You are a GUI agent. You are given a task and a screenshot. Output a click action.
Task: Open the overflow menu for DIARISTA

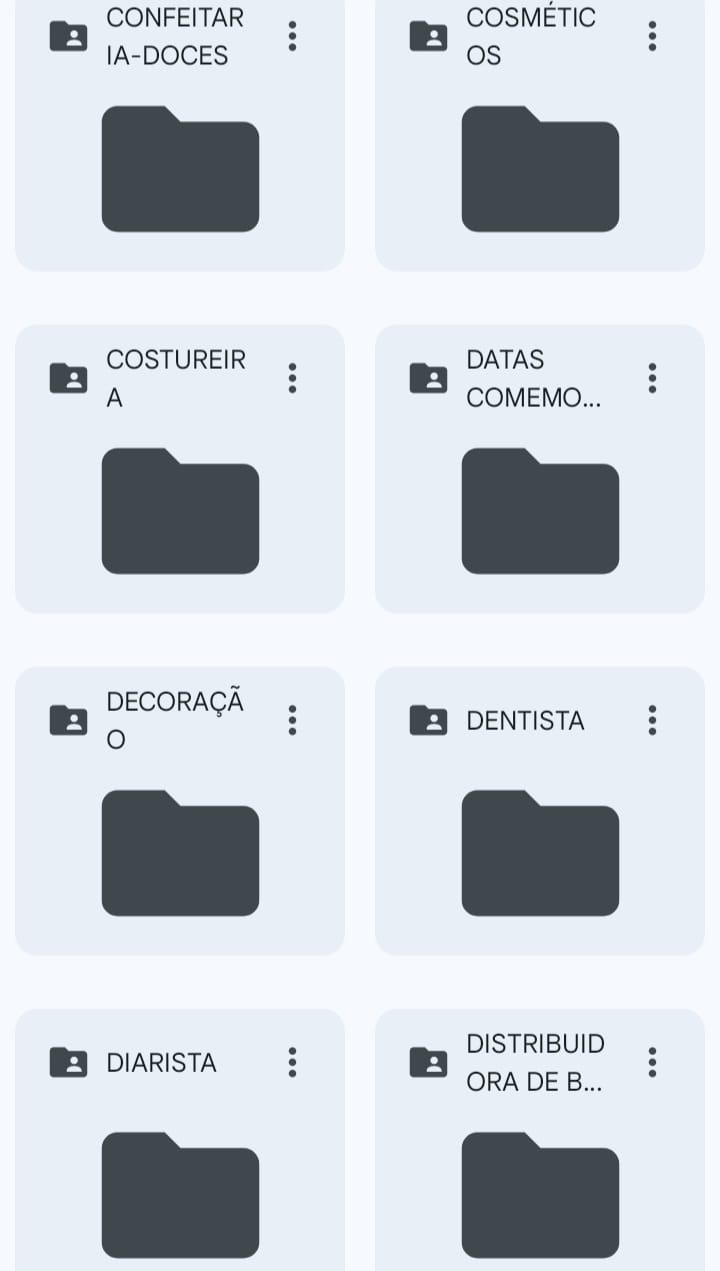tap(292, 1062)
